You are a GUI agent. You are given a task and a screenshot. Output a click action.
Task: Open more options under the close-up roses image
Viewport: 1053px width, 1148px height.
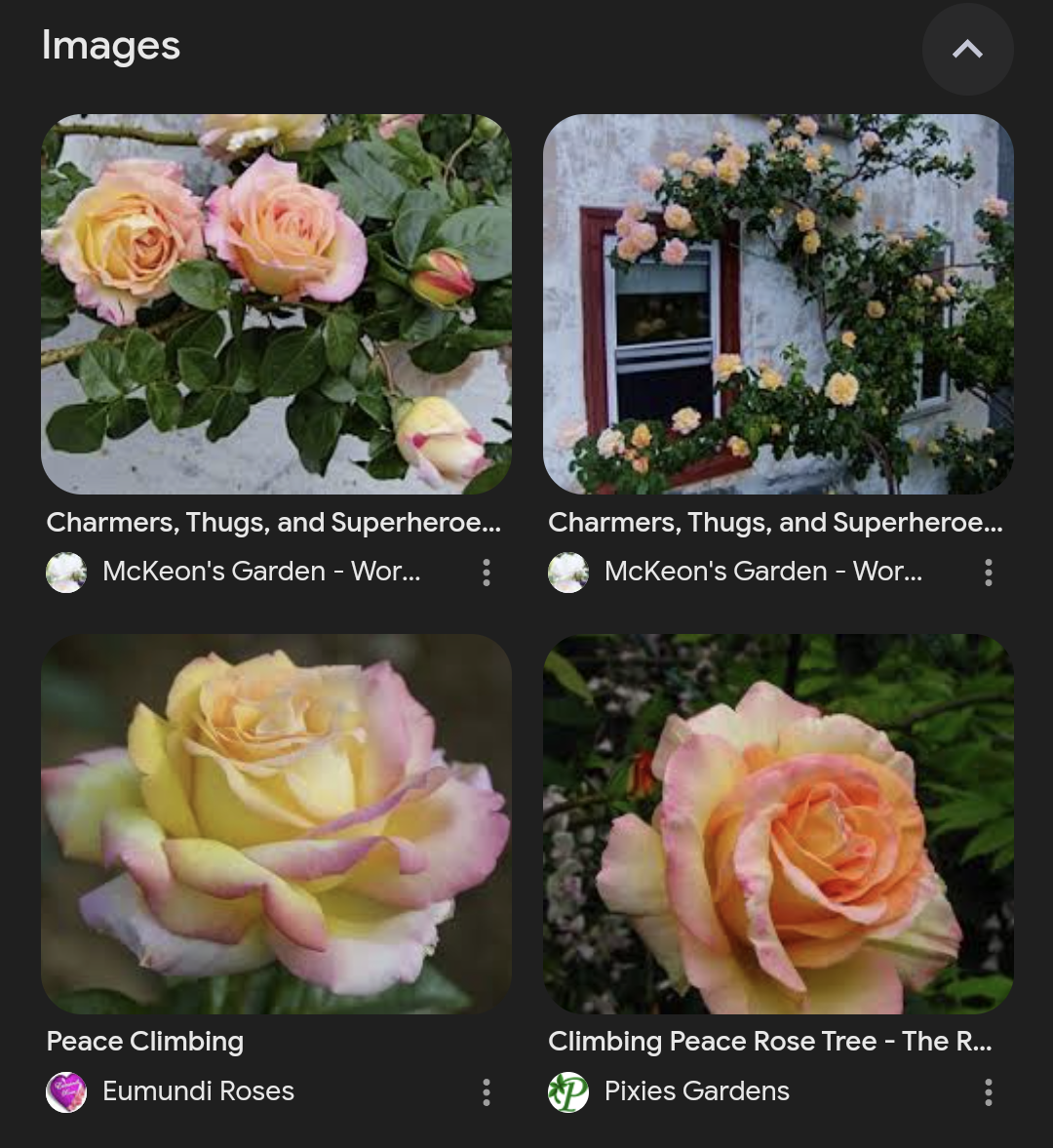point(487,572)
